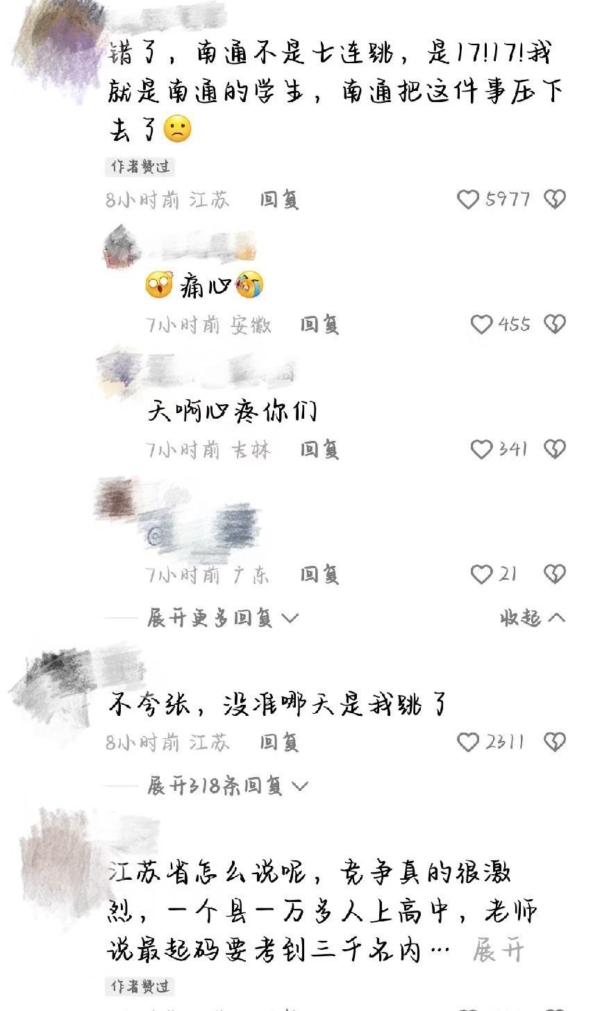Viewport: 600px width, 1011px height.
Task: Reply to the 广东 comment
Action: point(320,574)
